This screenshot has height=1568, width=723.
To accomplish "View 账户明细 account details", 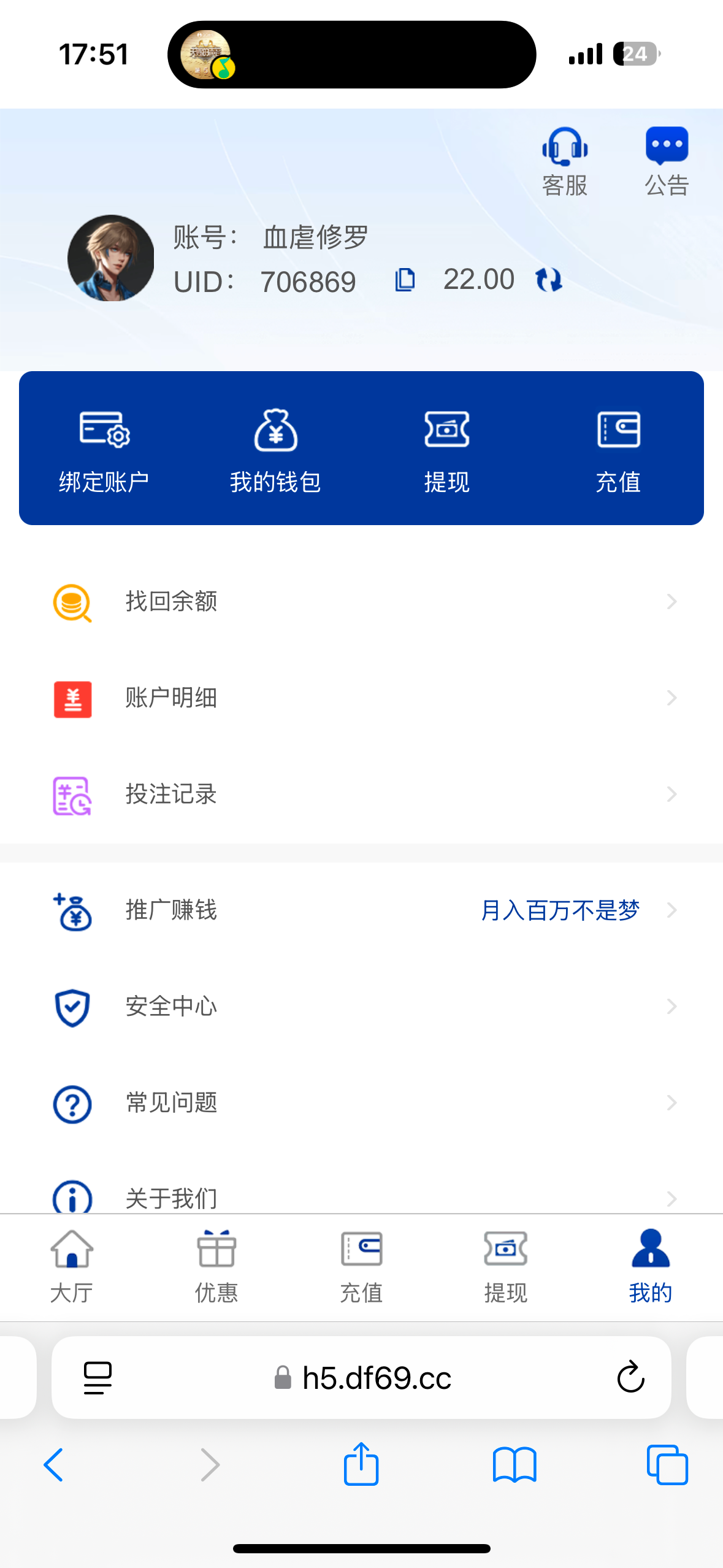I will pyautogui.click(x=361, y=698).
